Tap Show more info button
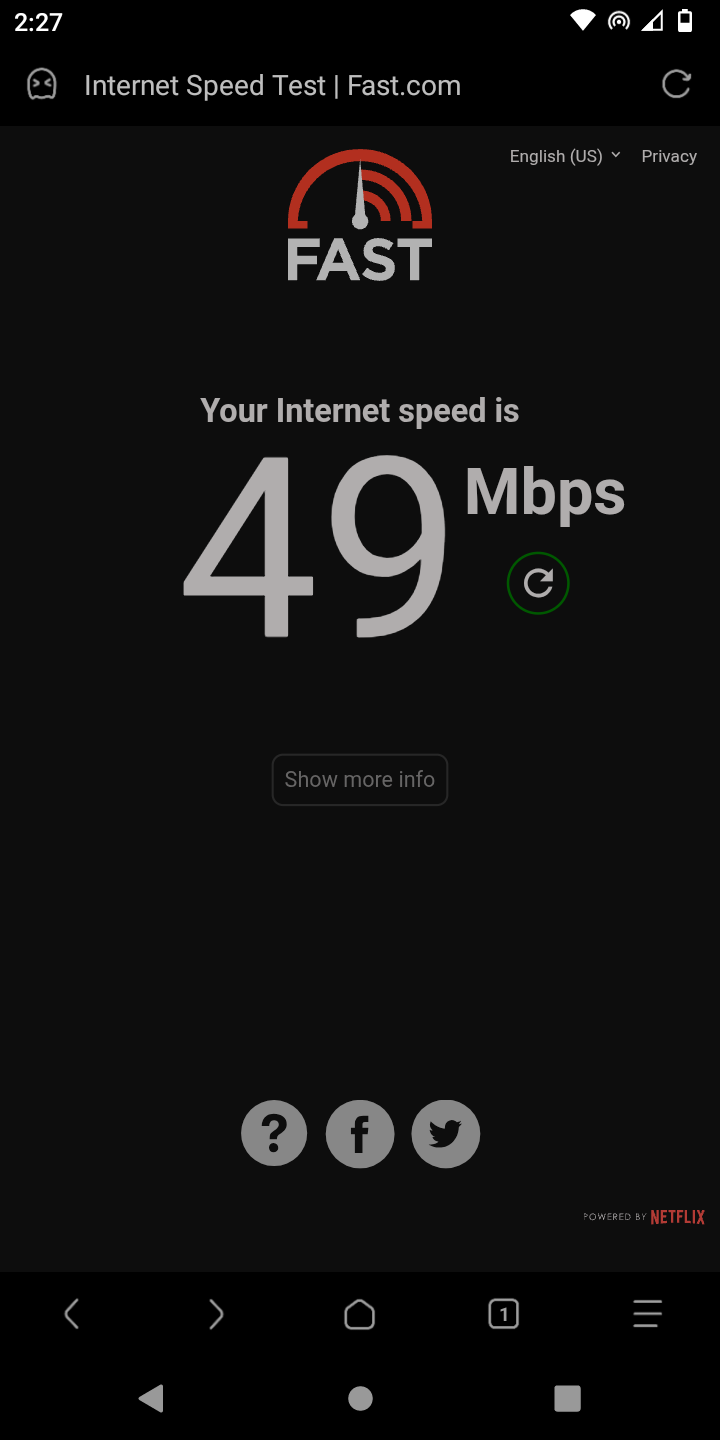 360,779
